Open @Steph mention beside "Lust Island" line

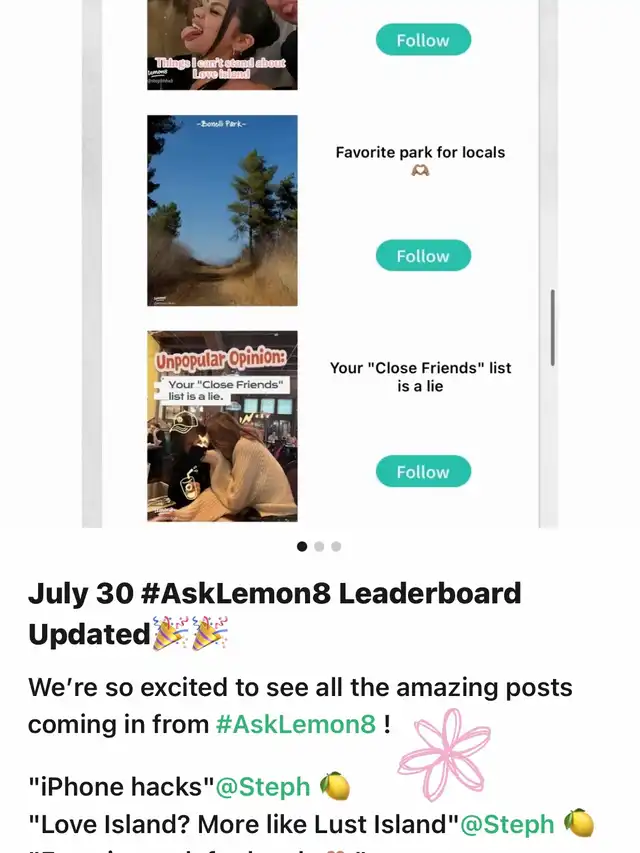(x=506, y=824)
